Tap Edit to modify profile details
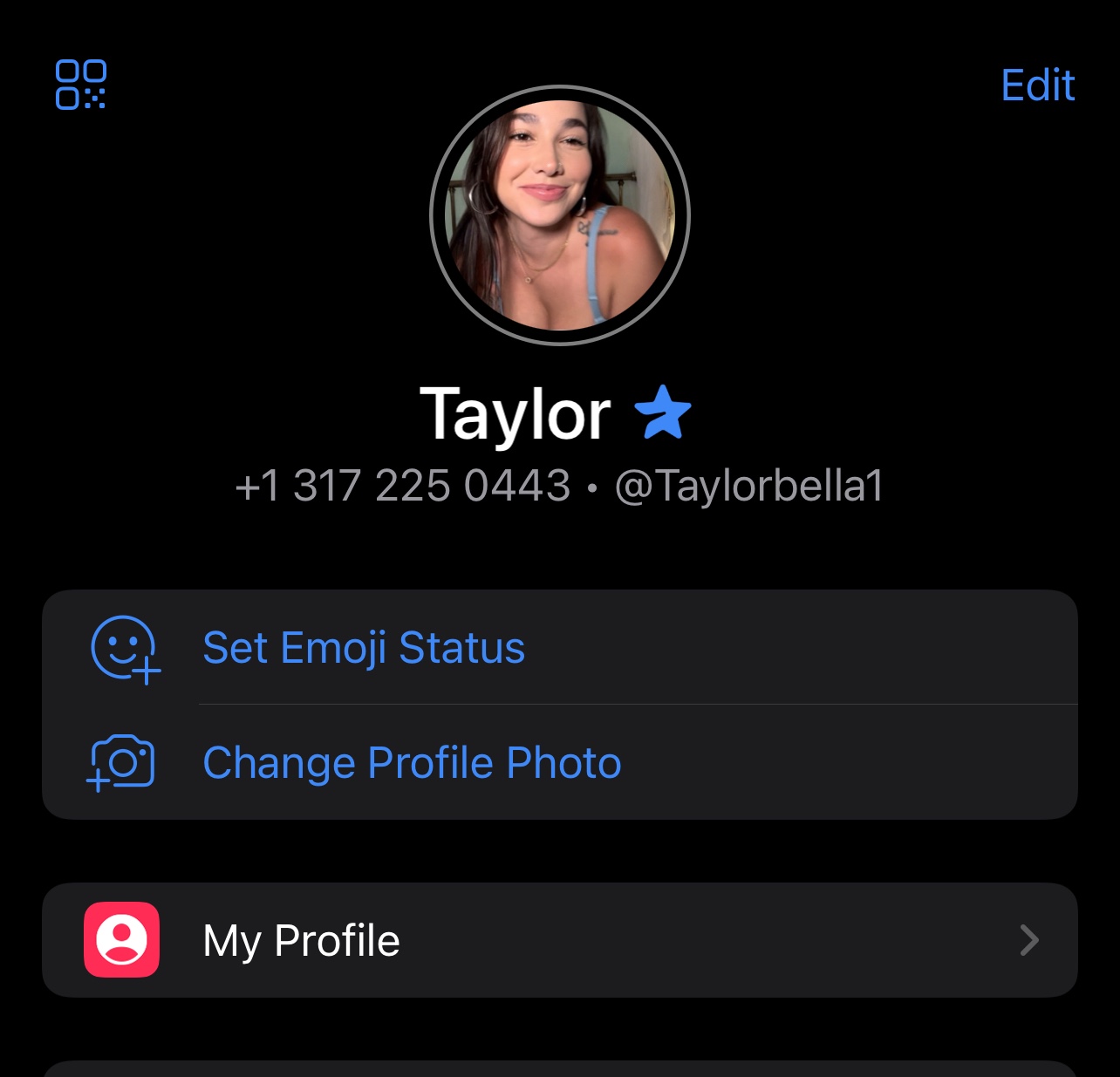The width and height of the screenshot is (1120, 1077). pos(1037,85)
